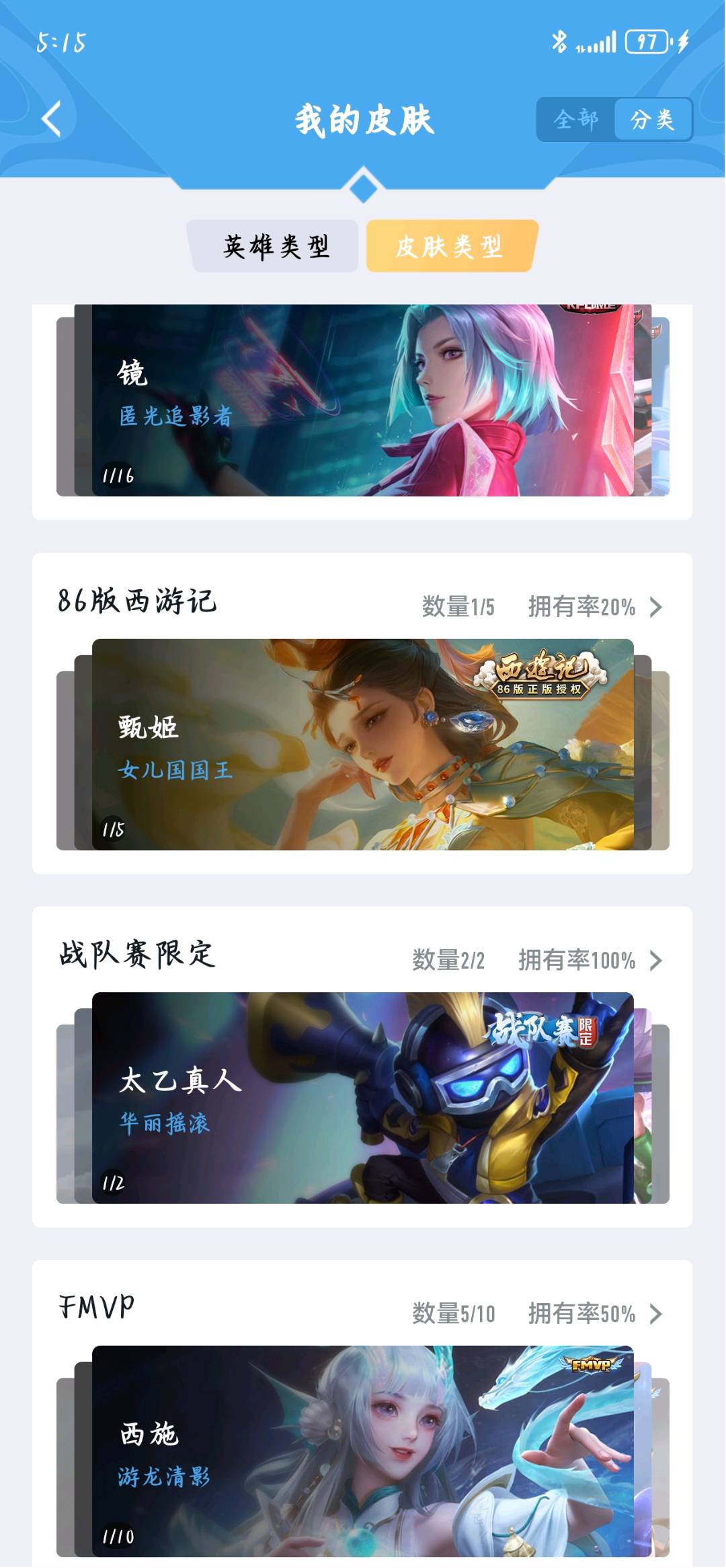The image size is (726, 1568).
Task: Open 太乙真人 华丽摇滚 skin card
Action: (363, 1098)
